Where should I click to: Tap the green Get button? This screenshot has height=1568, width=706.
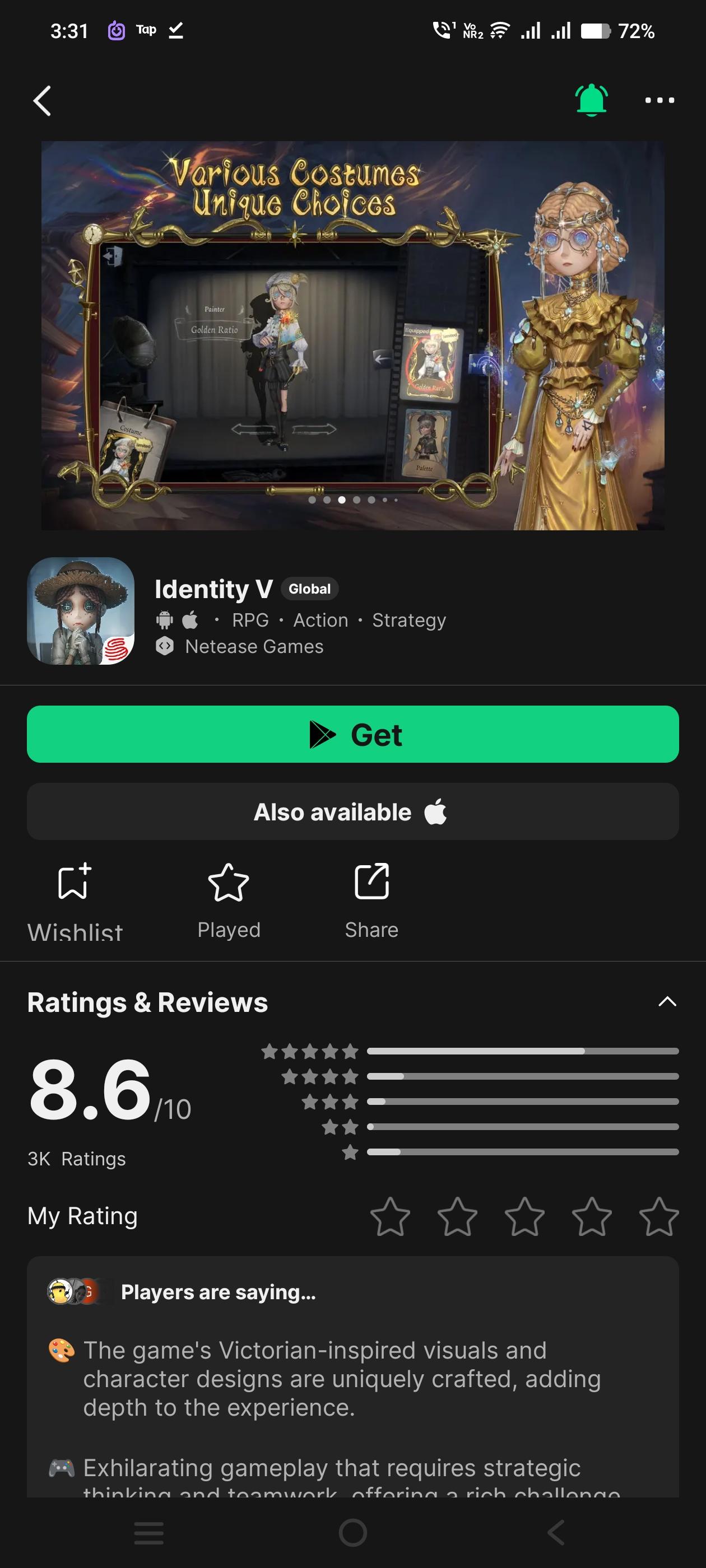click(x=352, y=734)
